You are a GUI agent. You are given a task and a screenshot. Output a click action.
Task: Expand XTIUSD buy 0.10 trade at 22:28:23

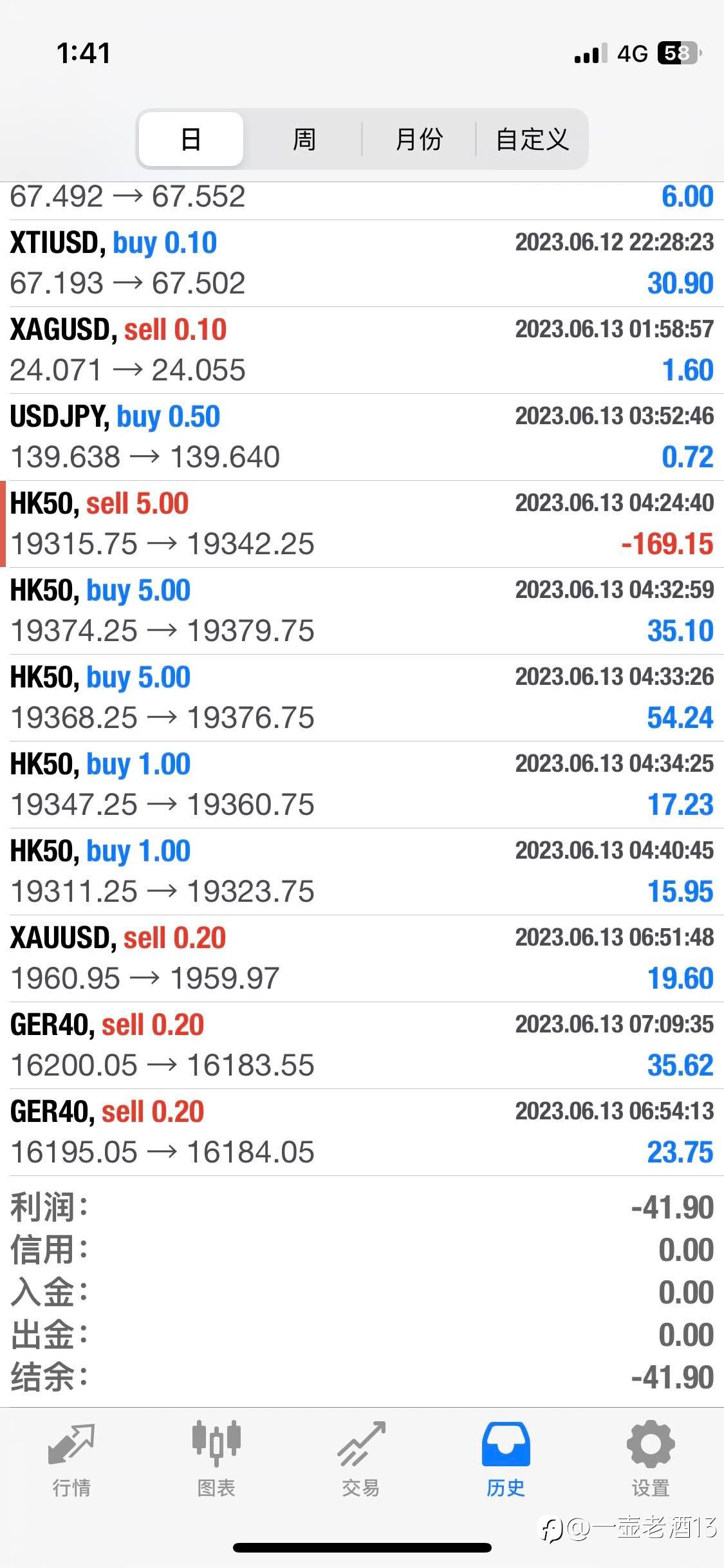[x=362, y=263]
